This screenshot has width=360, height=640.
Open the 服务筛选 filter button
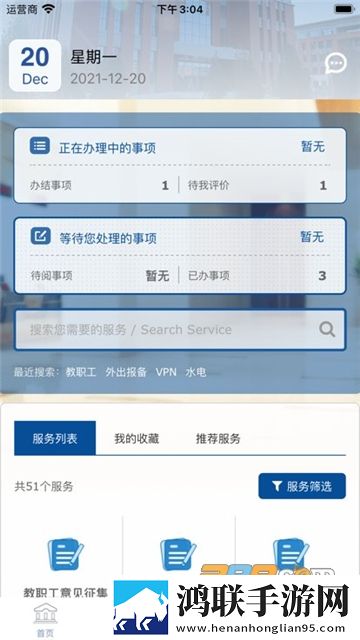click(302, 486)
